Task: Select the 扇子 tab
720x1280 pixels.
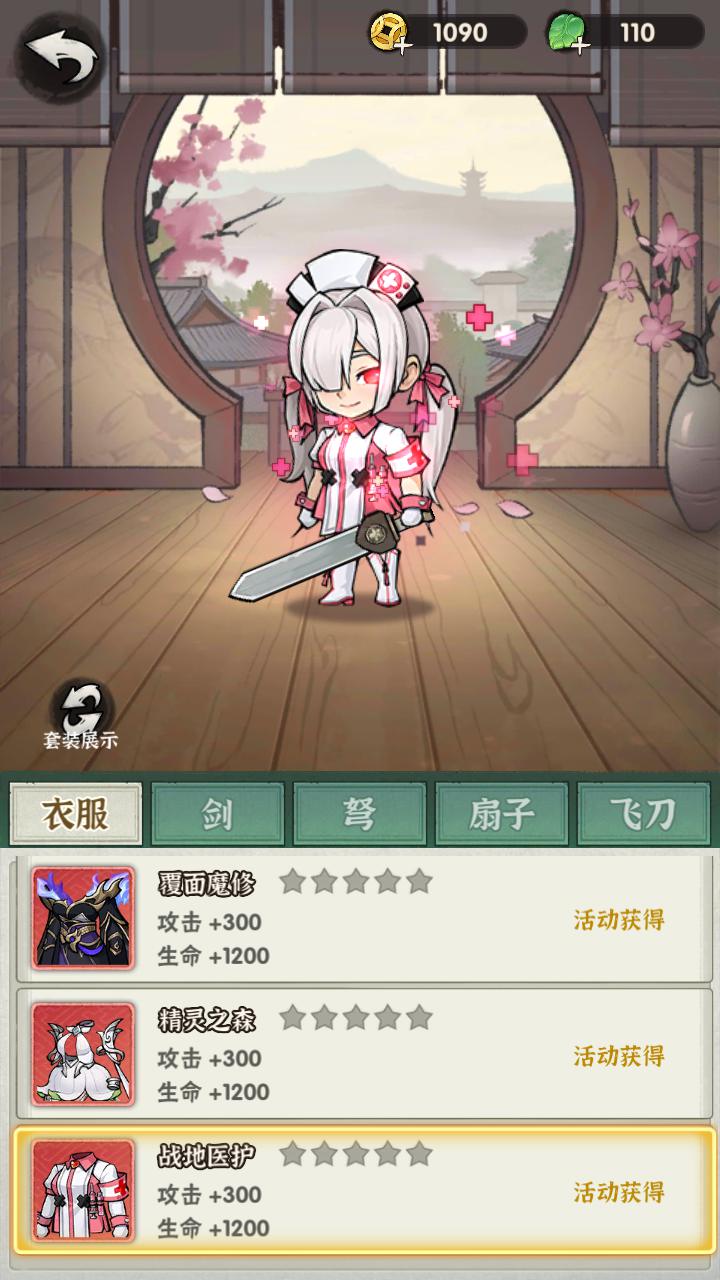Action: 502,814
